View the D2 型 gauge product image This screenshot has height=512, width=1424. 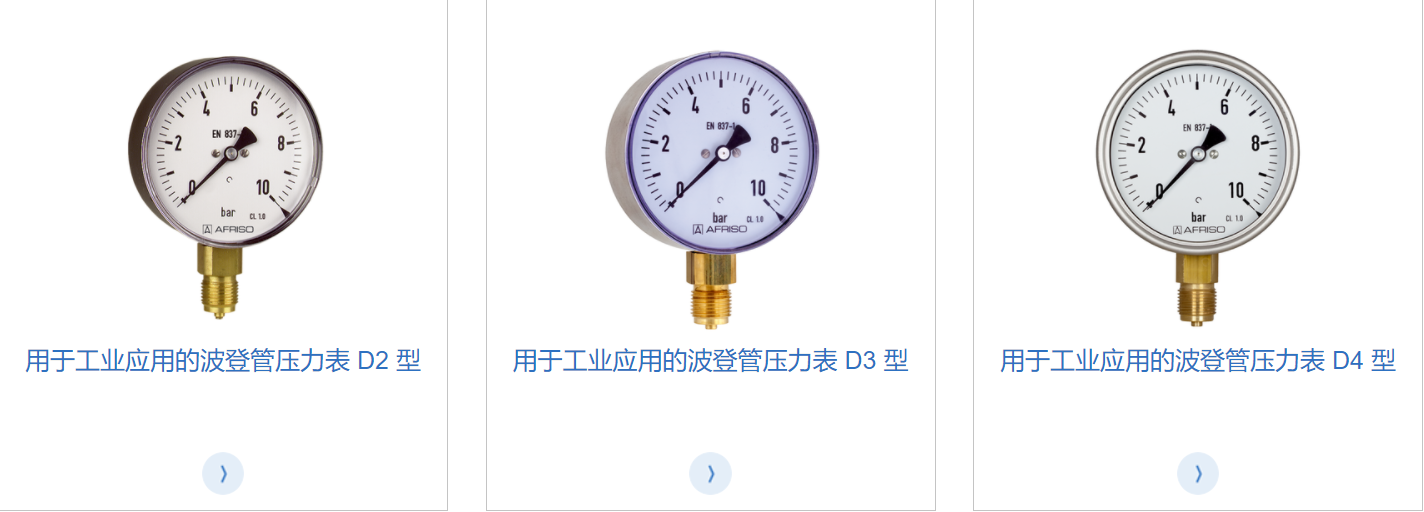(226, 180)
